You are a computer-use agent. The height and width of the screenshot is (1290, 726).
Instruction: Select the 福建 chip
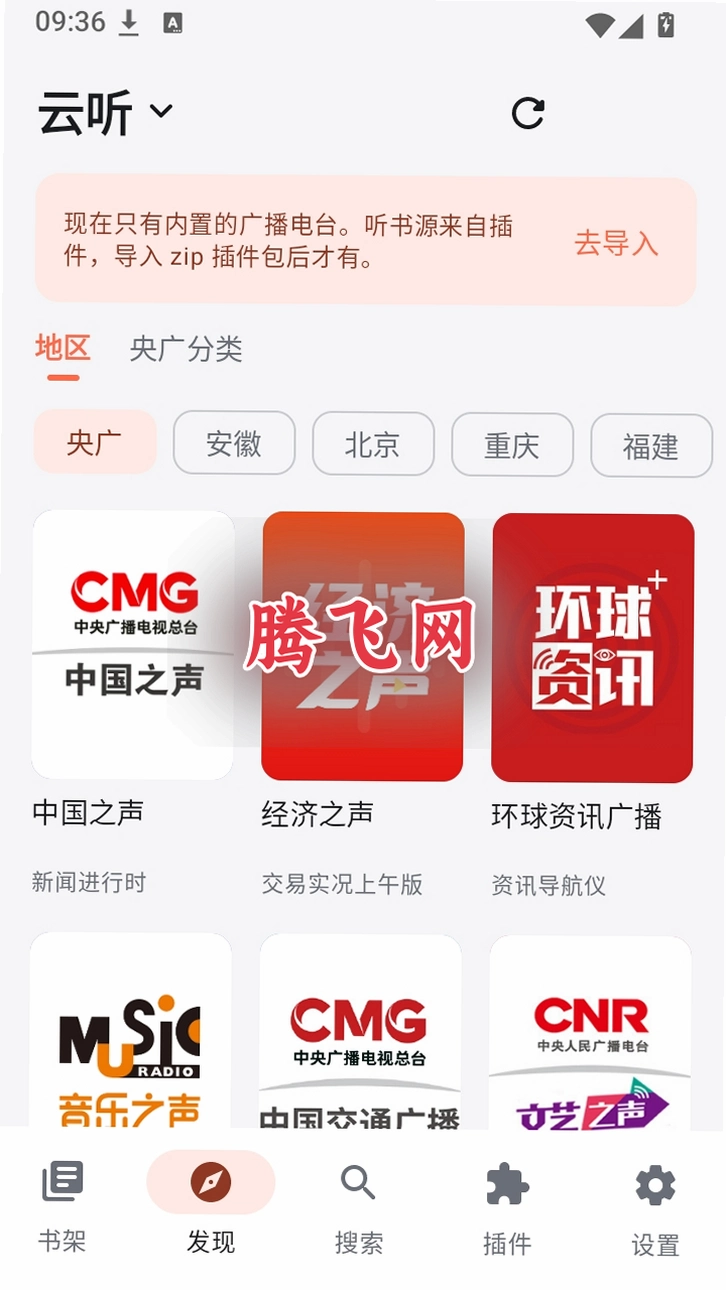[651, 445]
